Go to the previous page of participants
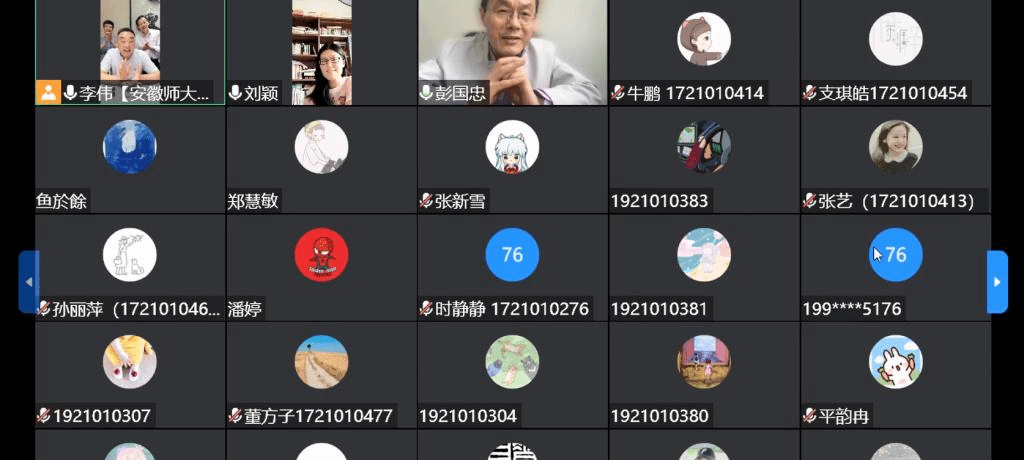Viewport: 1024px width, 460px height. (29, 282)
